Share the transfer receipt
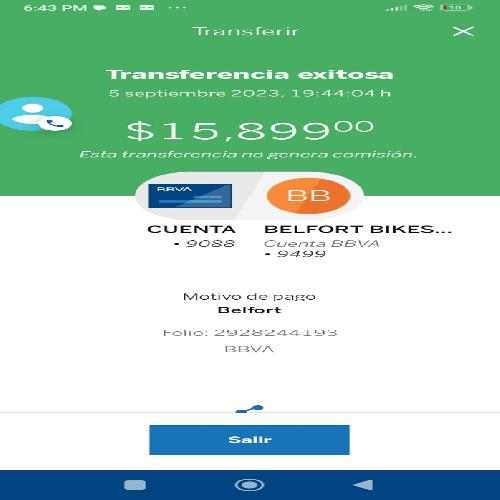 [x=249, y=409]
